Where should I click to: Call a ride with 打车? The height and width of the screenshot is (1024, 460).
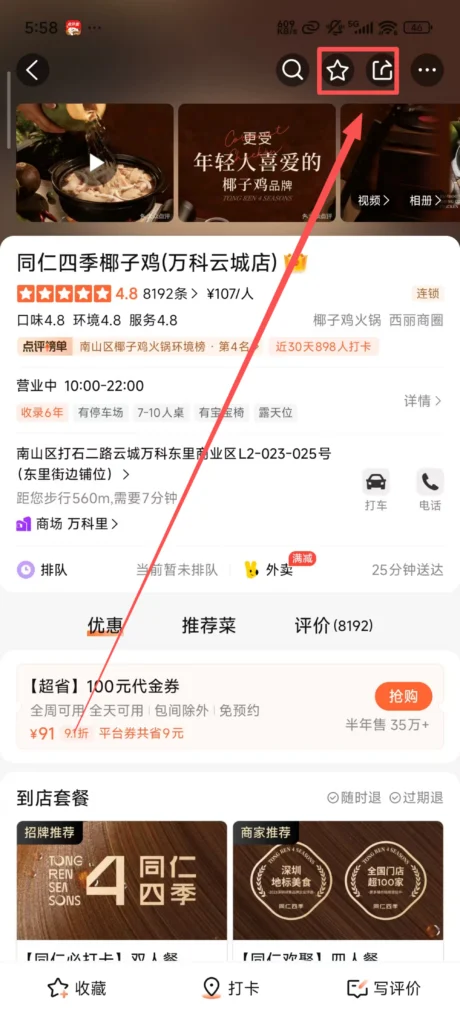coord(376,490)
